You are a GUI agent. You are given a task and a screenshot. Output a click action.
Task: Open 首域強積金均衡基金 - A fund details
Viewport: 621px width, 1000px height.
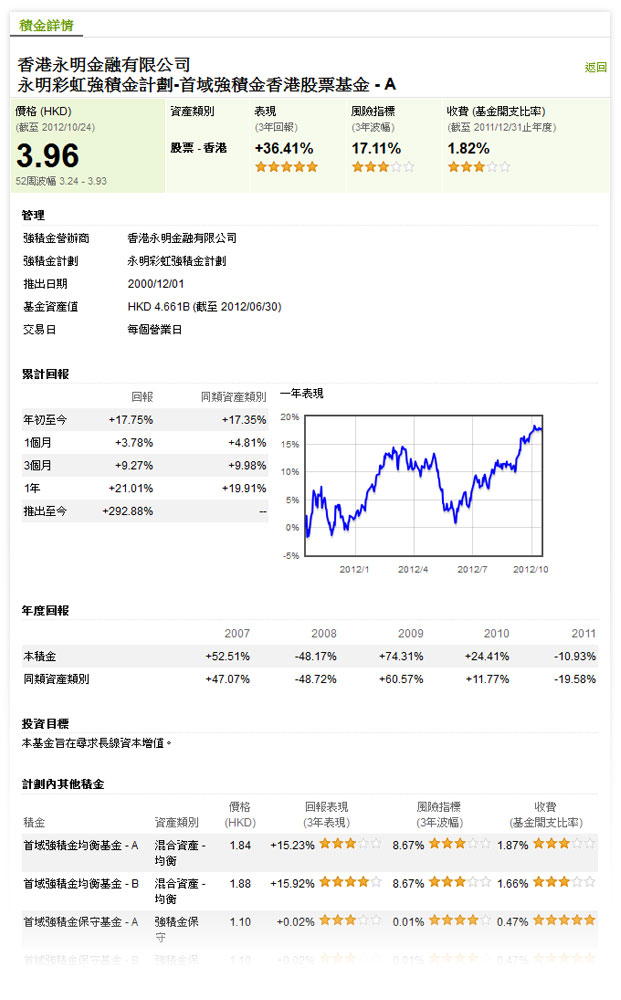80,845
